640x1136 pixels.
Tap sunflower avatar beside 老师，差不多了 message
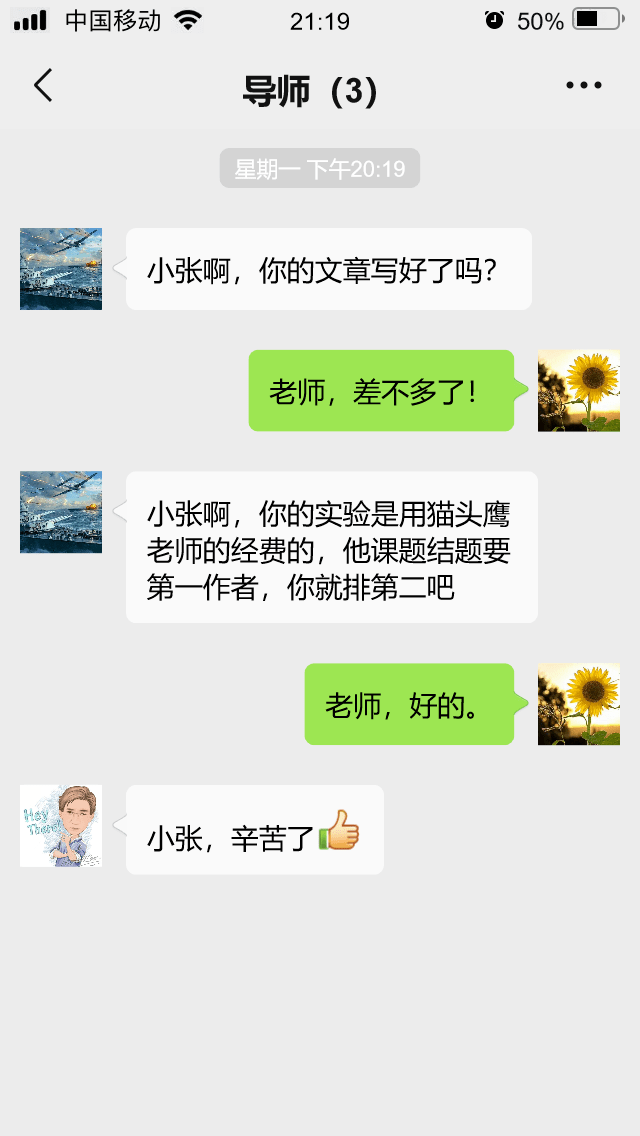tap(578, 391)
